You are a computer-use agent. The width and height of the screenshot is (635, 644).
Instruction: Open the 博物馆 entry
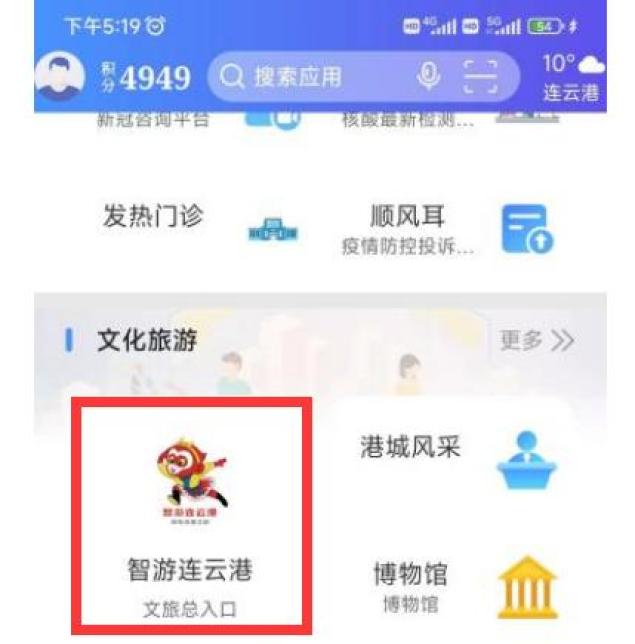pyautogui.click(x=464, y=586)
